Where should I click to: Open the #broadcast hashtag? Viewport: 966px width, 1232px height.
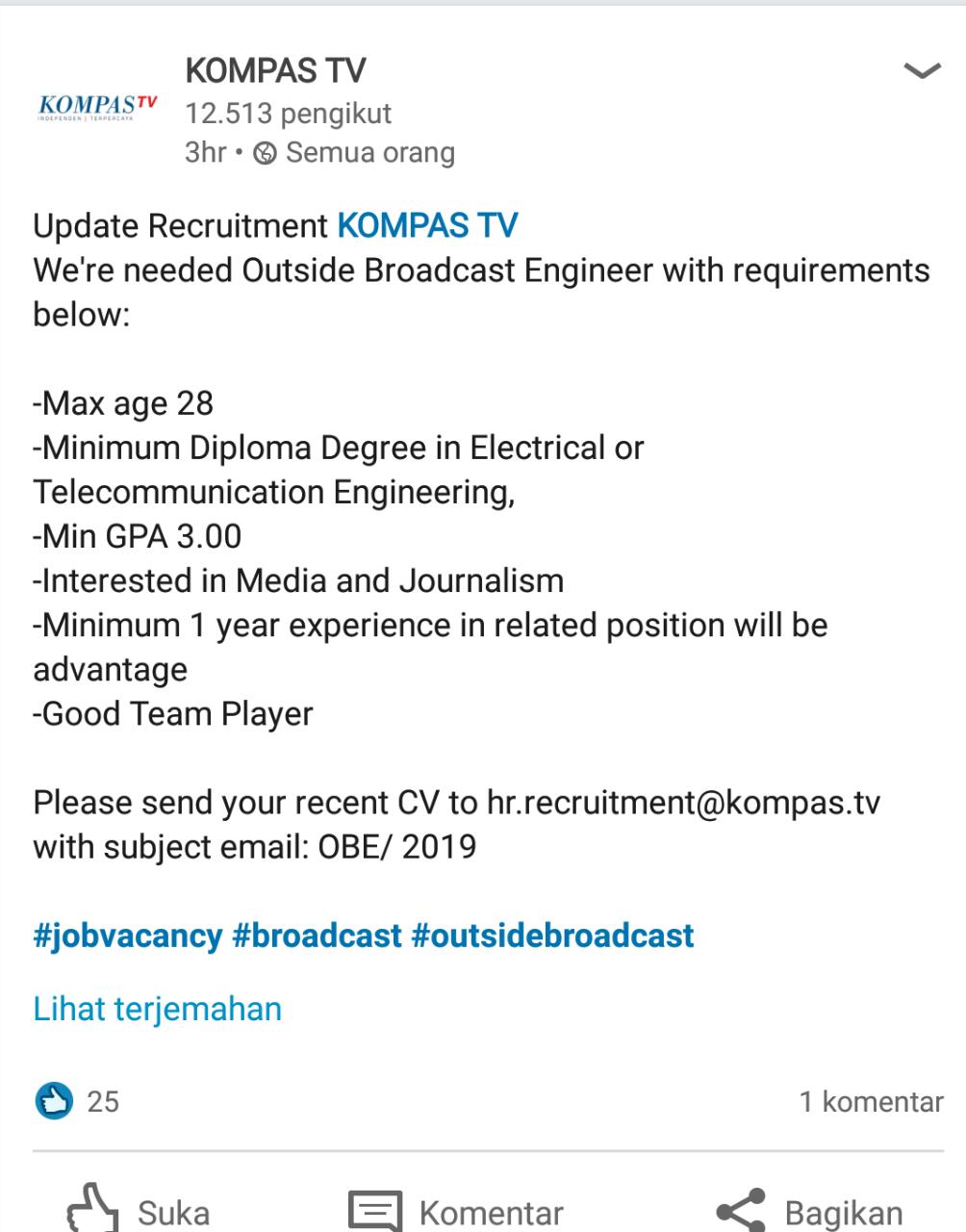pyautogui.click(x=317, y=936)
